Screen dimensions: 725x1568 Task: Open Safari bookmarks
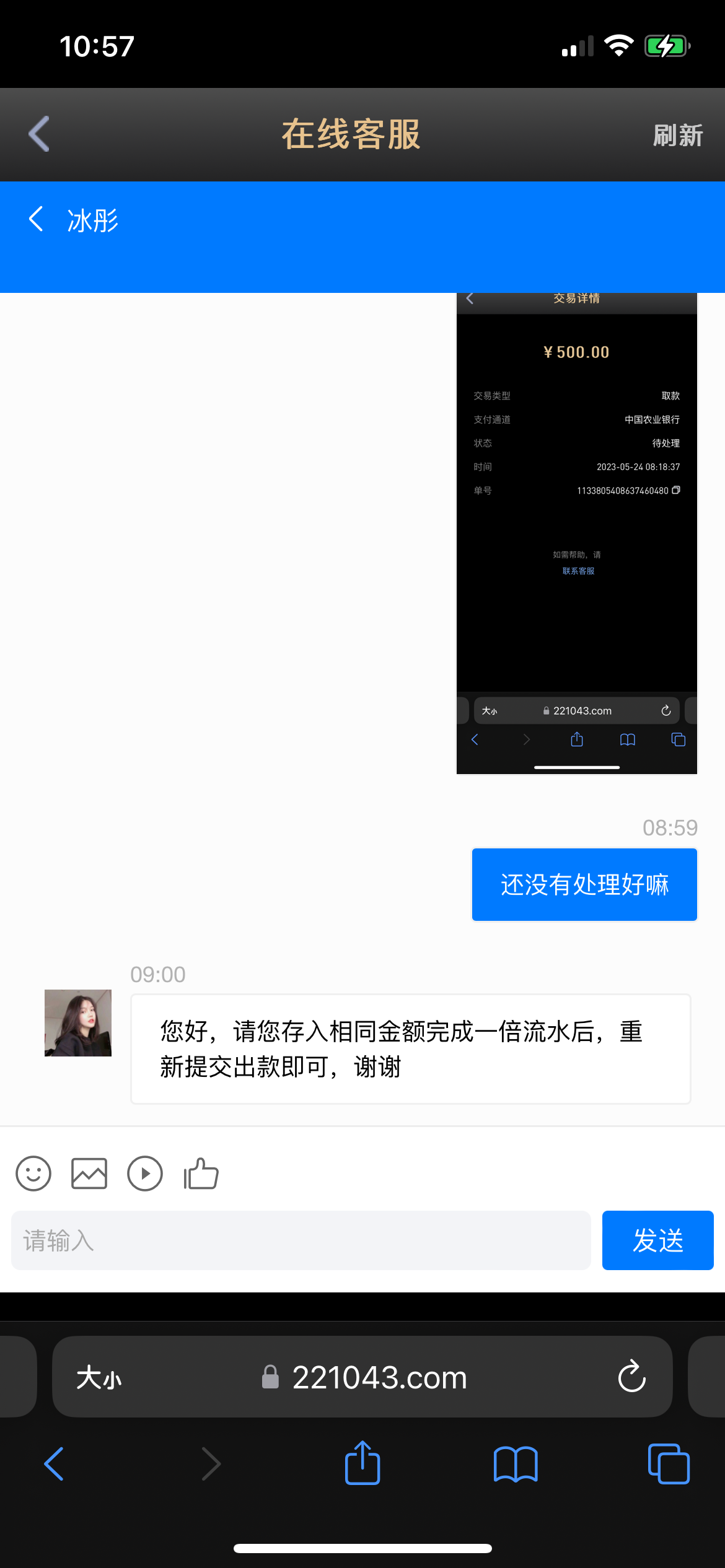[x=515, y=1464]
